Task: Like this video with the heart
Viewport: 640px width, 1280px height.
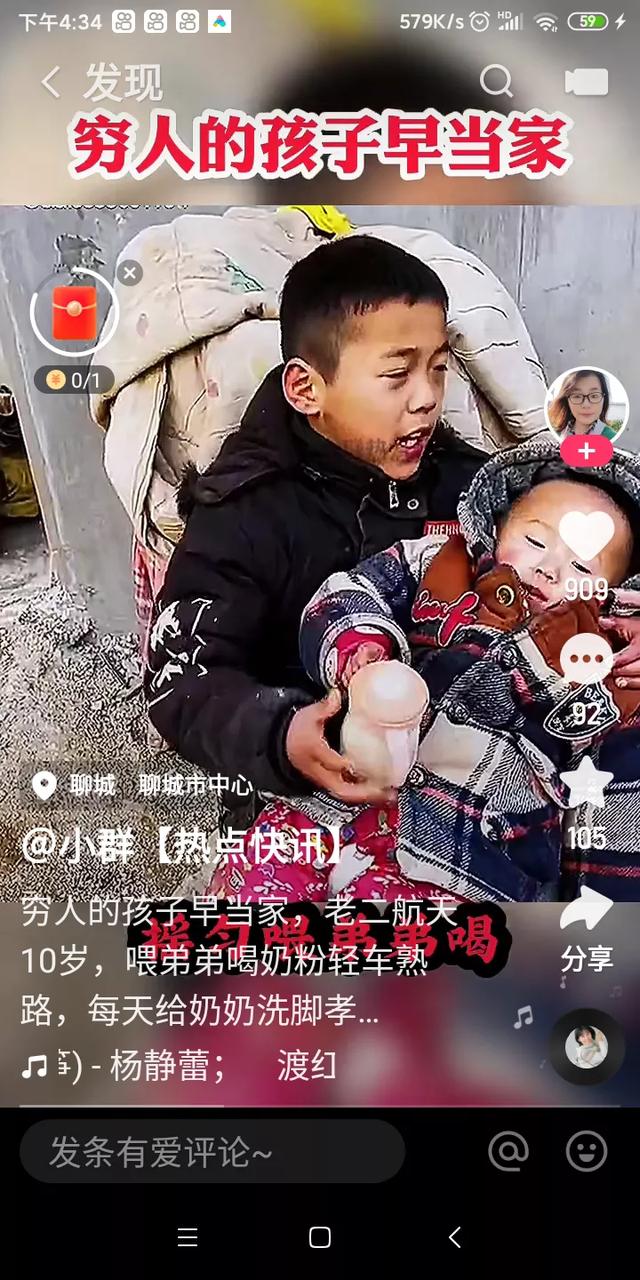Action: tap(586, 536)
